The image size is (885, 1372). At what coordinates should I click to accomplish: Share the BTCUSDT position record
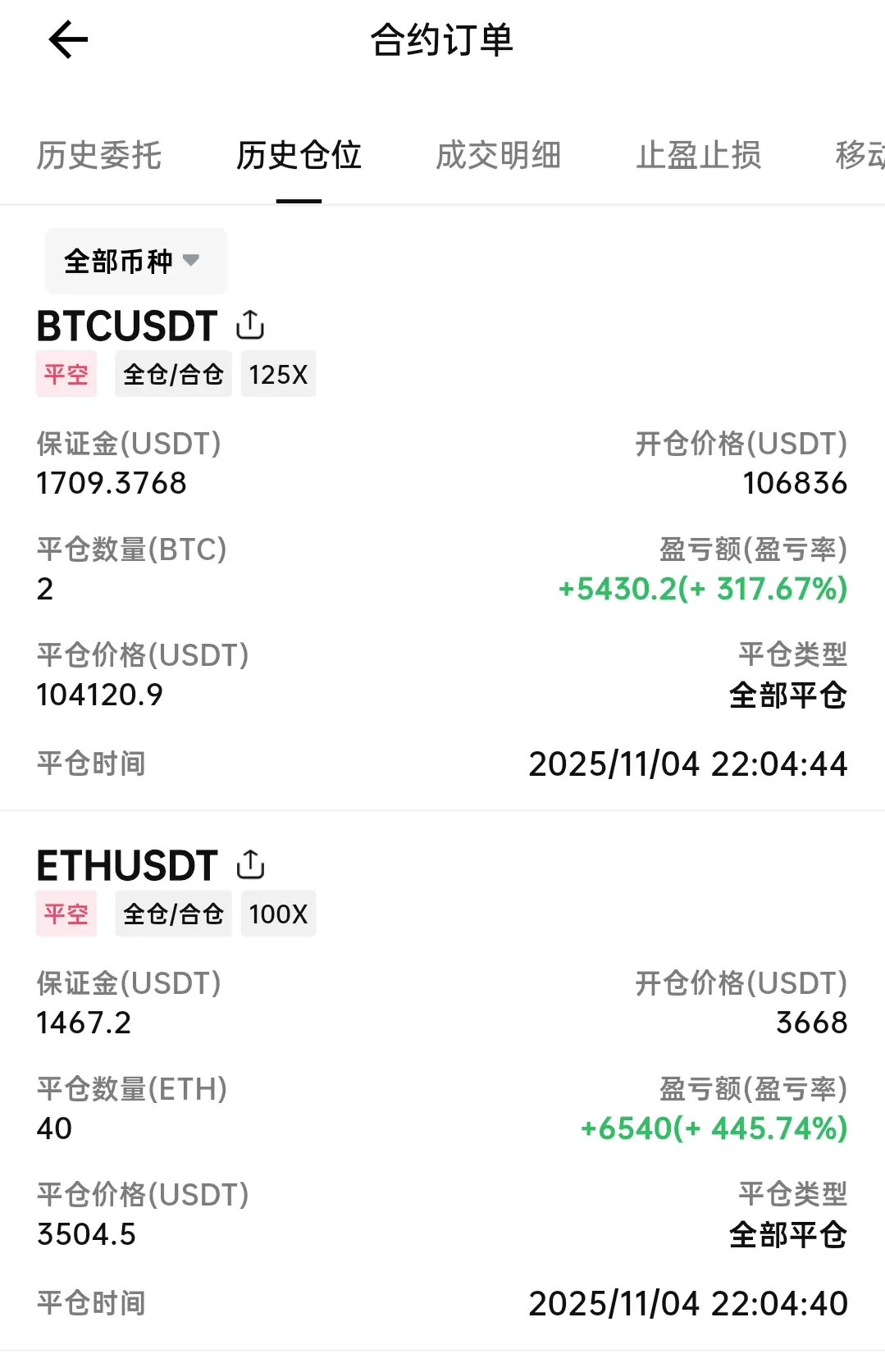(250, 326)
